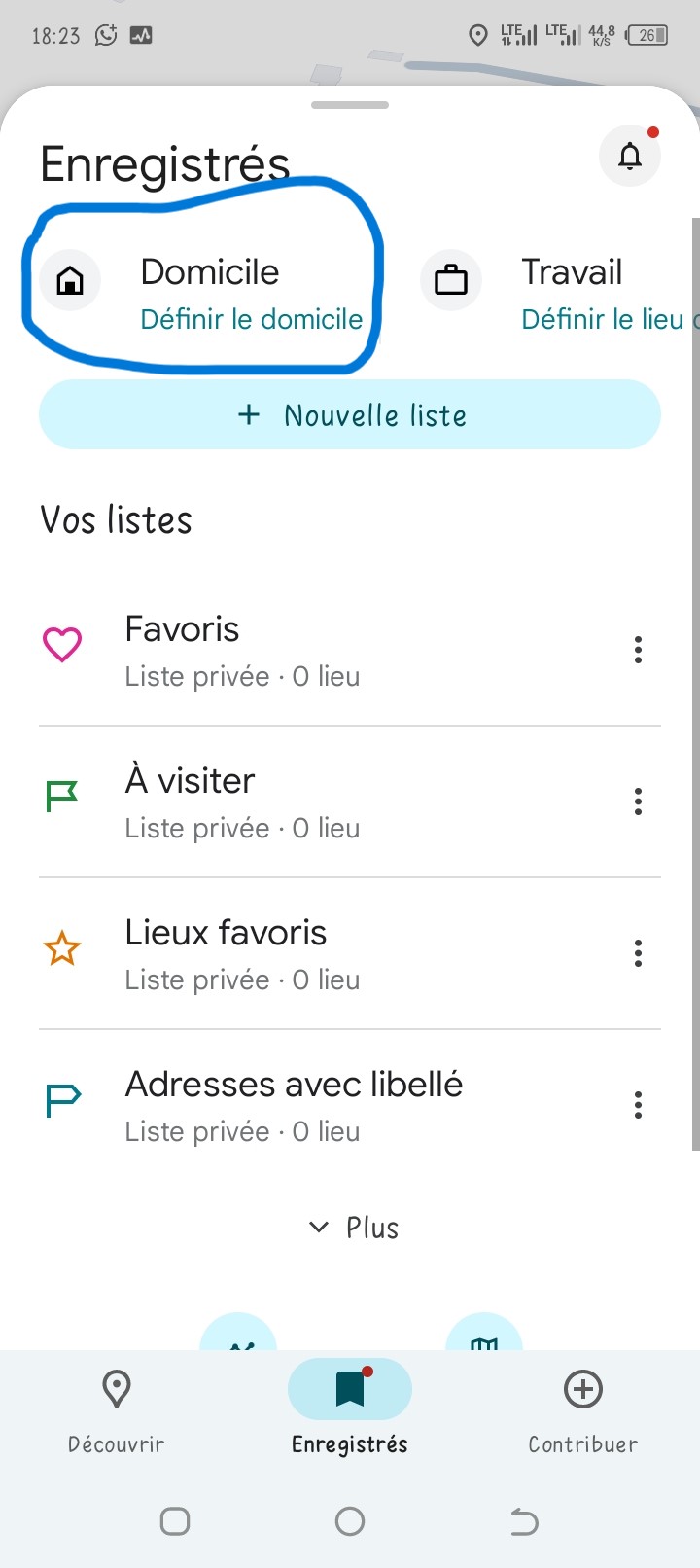
Task: Open the Domicile home icon
Action: [68, 279]
